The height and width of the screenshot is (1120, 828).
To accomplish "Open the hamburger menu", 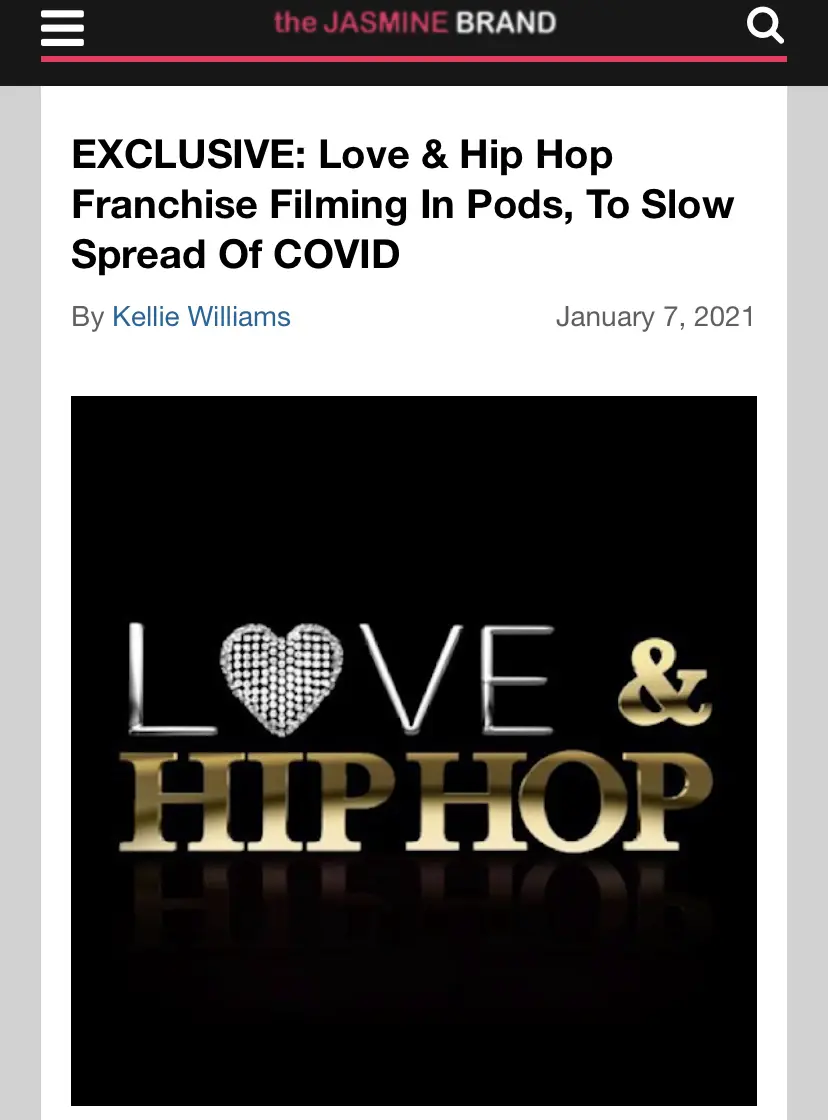I will pyautogui.click(x=62, y=28).
